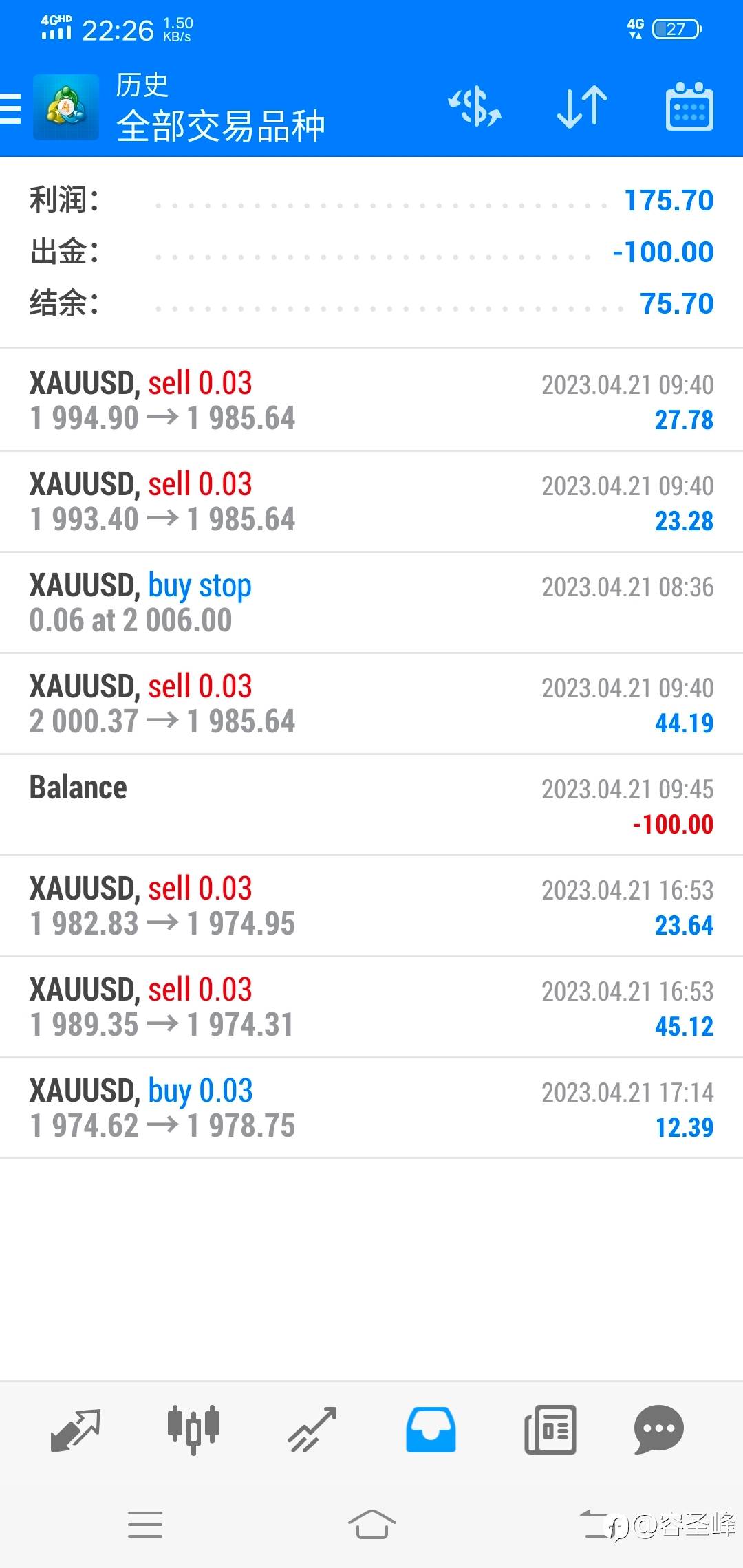This screenshot has height=1568, width=743.
Task: Open the Balance -100.00 entry
Action: pos(371,805)
